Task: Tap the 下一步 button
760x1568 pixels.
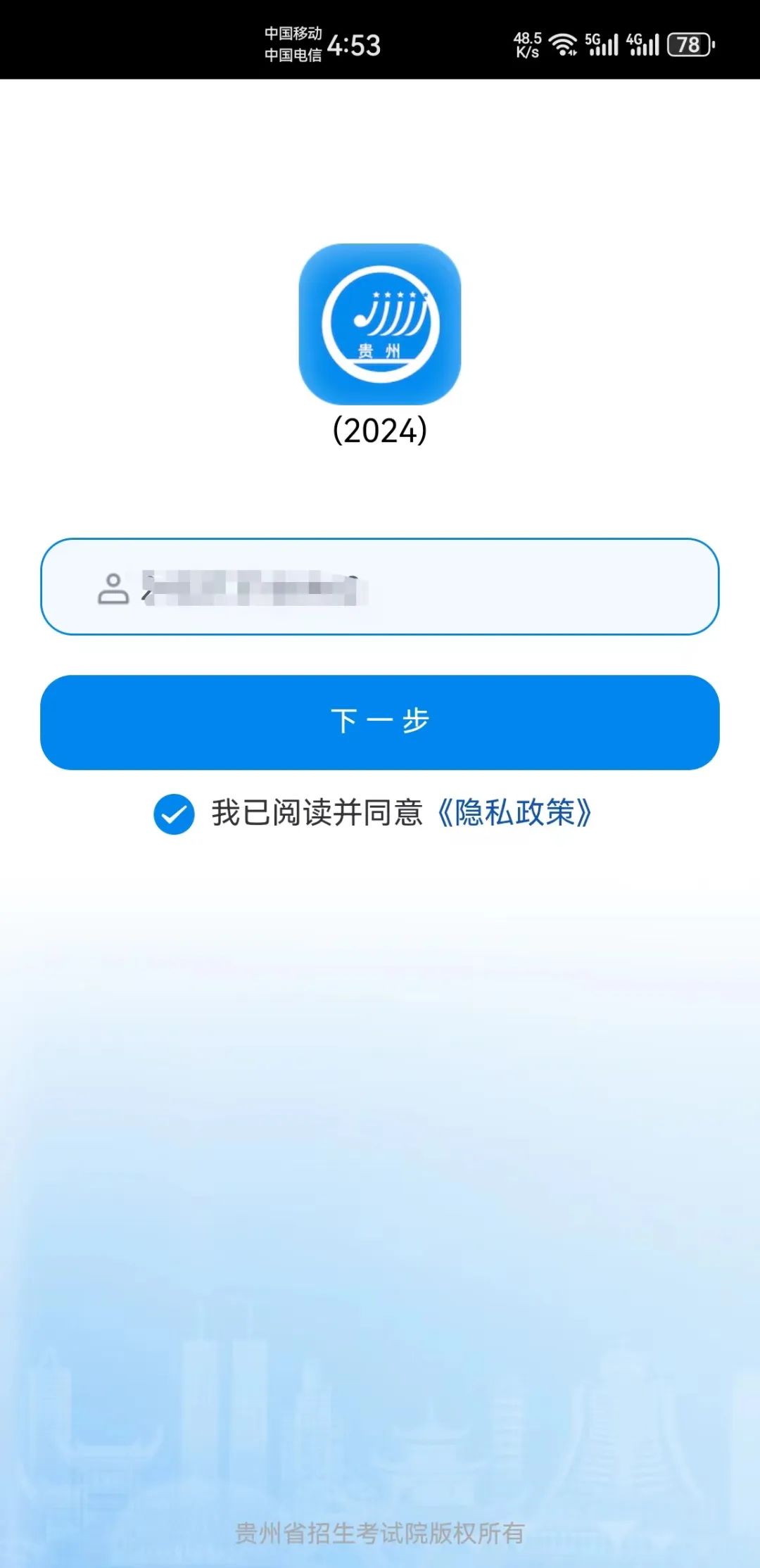Action: click(x=380, y=722)
